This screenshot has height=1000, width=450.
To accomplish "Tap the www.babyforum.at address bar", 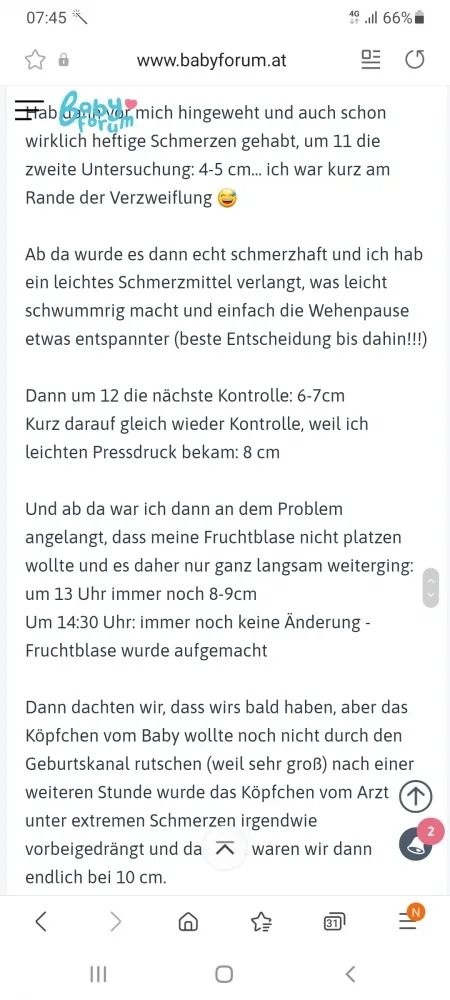I will [x=211, y=61].
